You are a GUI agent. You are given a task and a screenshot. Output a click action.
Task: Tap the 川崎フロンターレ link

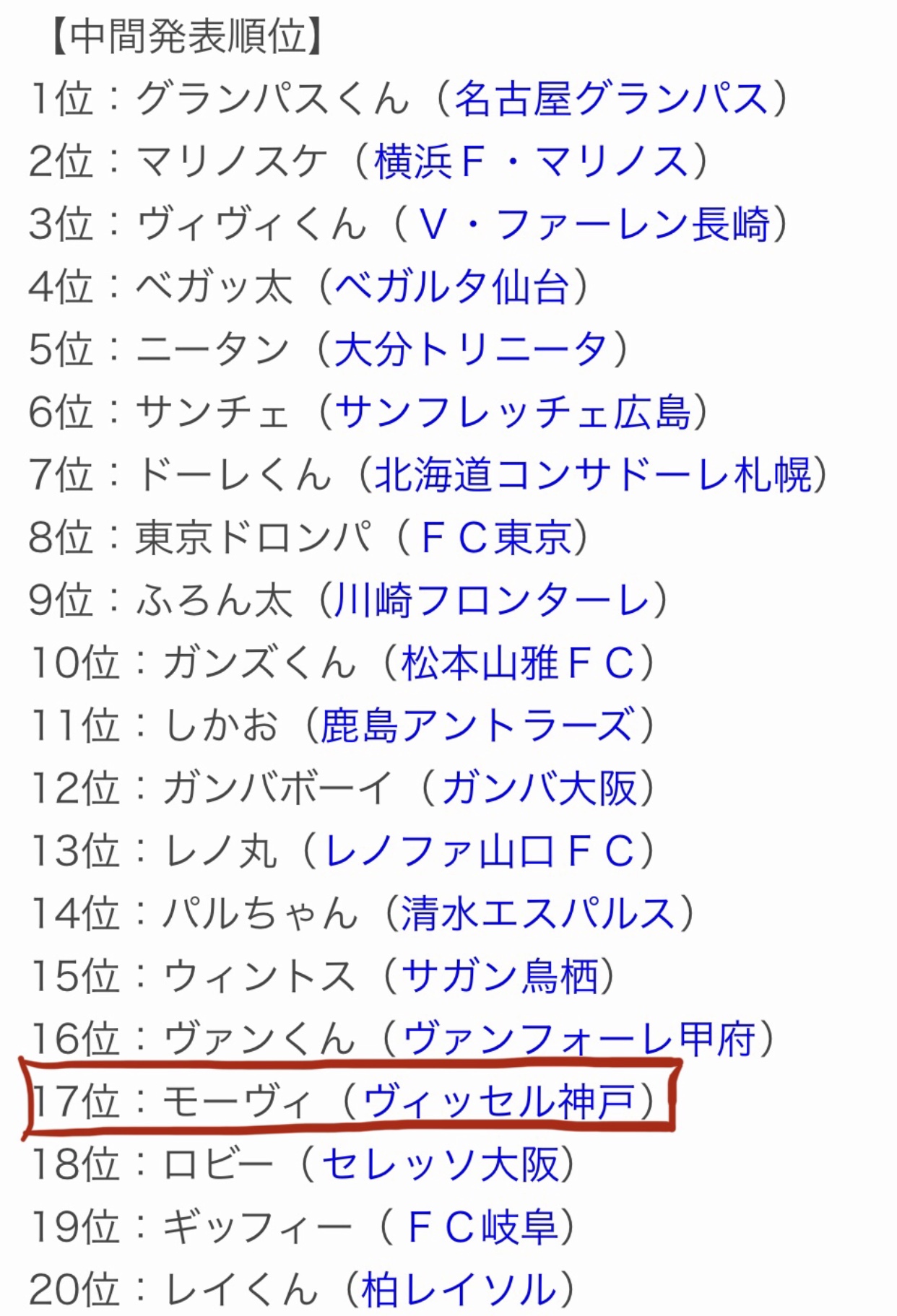coord(492,601)
